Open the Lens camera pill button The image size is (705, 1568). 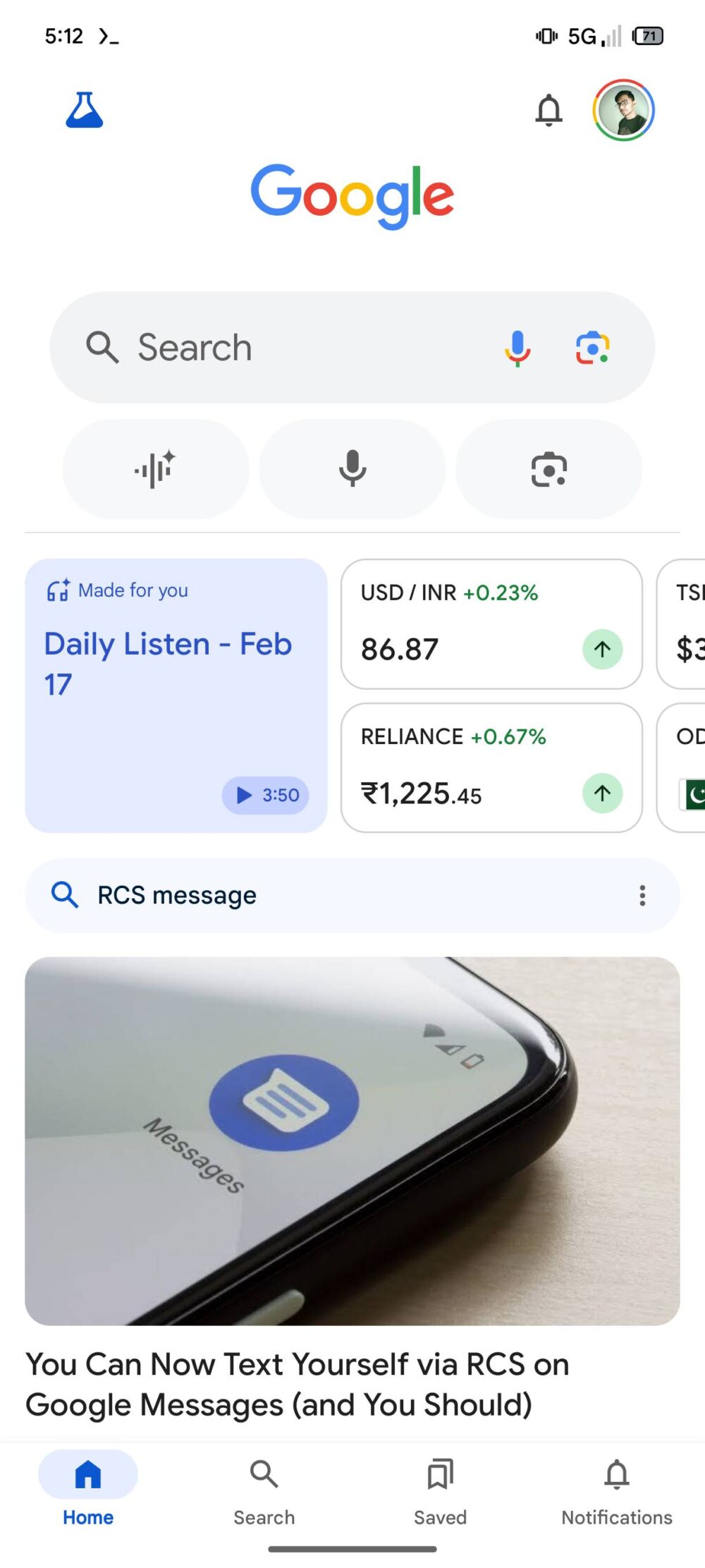[549, 468]
